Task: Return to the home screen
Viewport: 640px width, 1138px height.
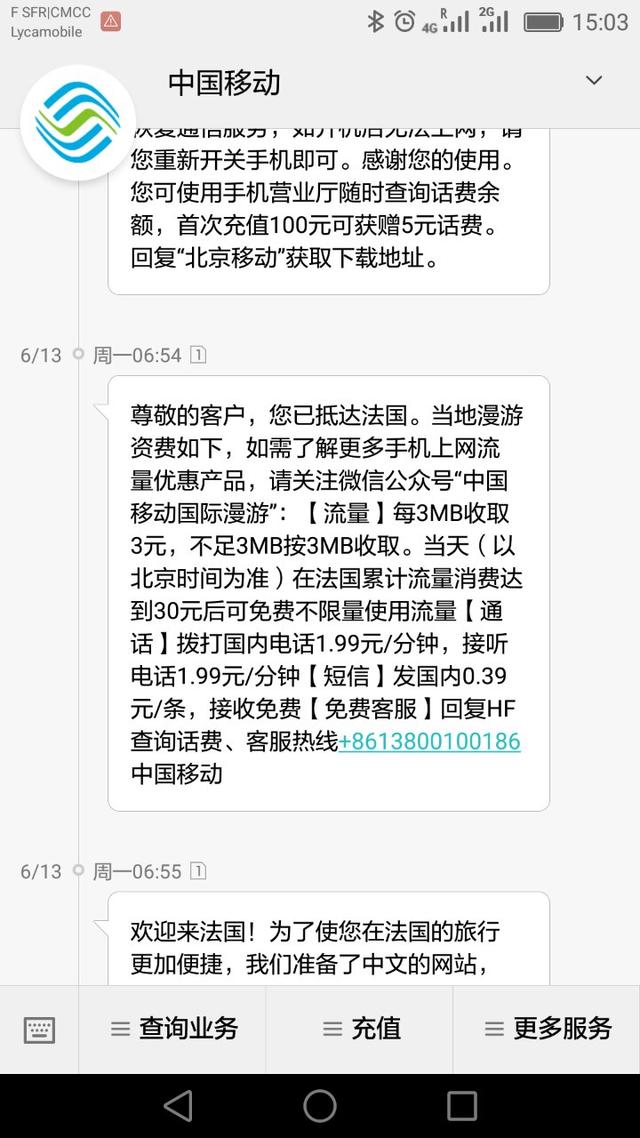Action: point(320,1106)
